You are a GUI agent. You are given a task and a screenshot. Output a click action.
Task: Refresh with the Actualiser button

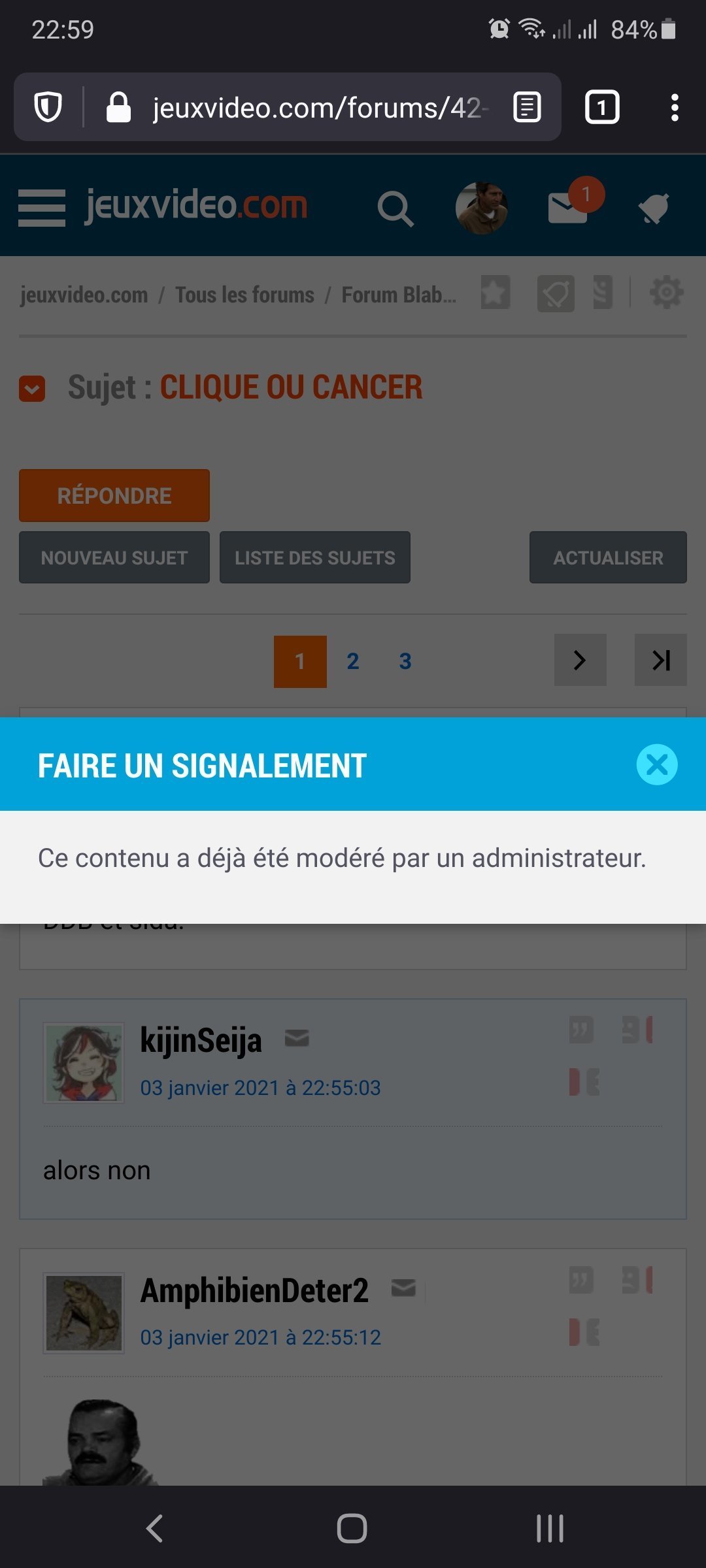pos(608,557)
